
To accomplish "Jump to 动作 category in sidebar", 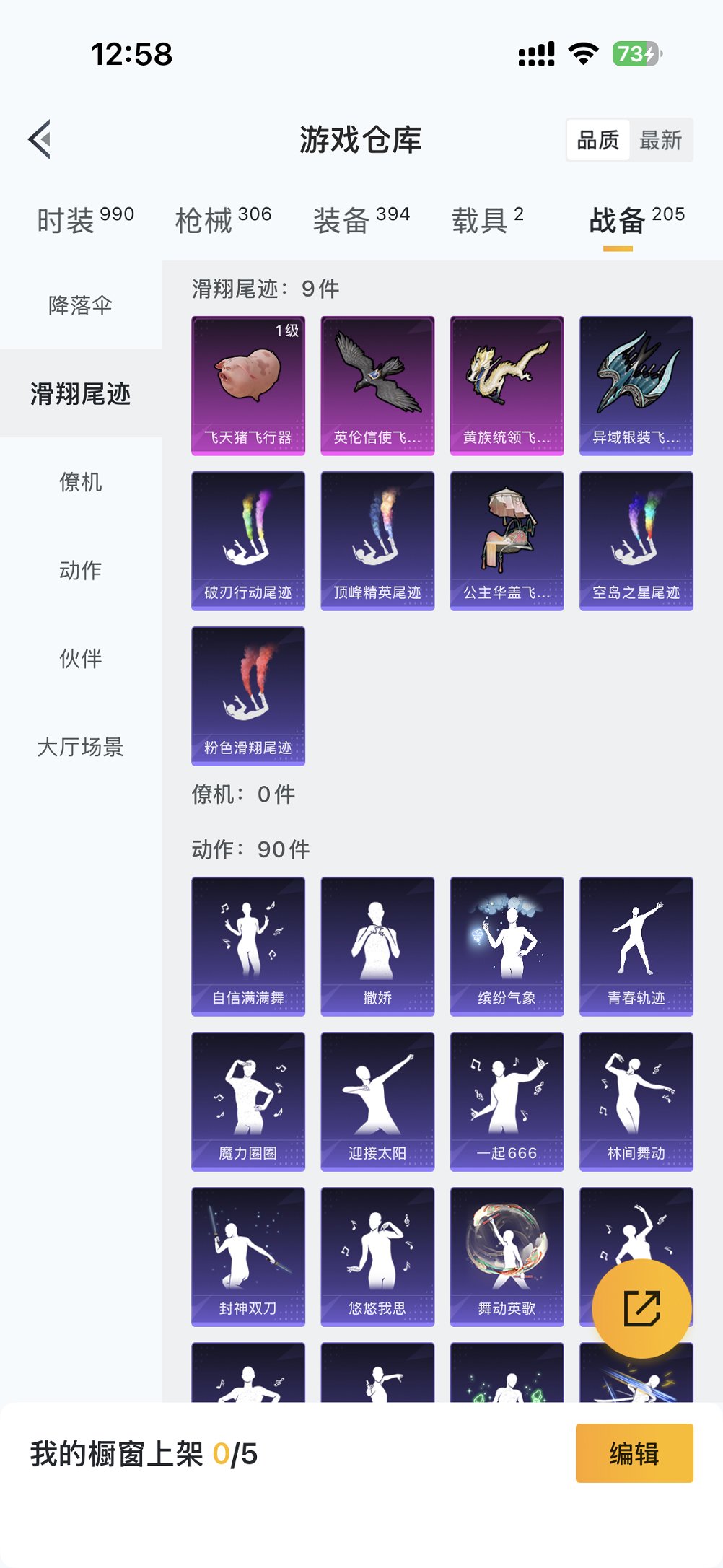I will point(80,570).
